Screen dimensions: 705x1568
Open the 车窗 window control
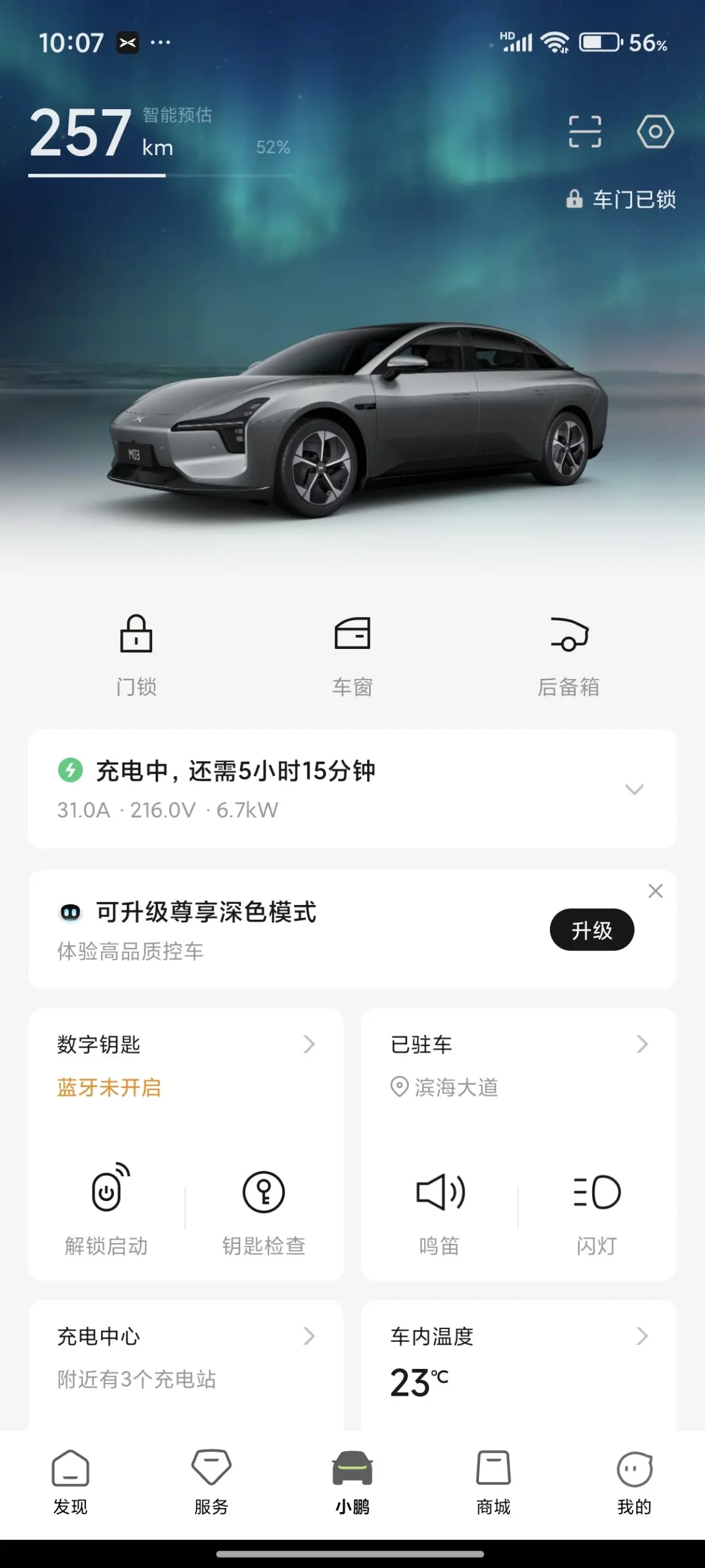pyautogui.click(x=352, y=654)
